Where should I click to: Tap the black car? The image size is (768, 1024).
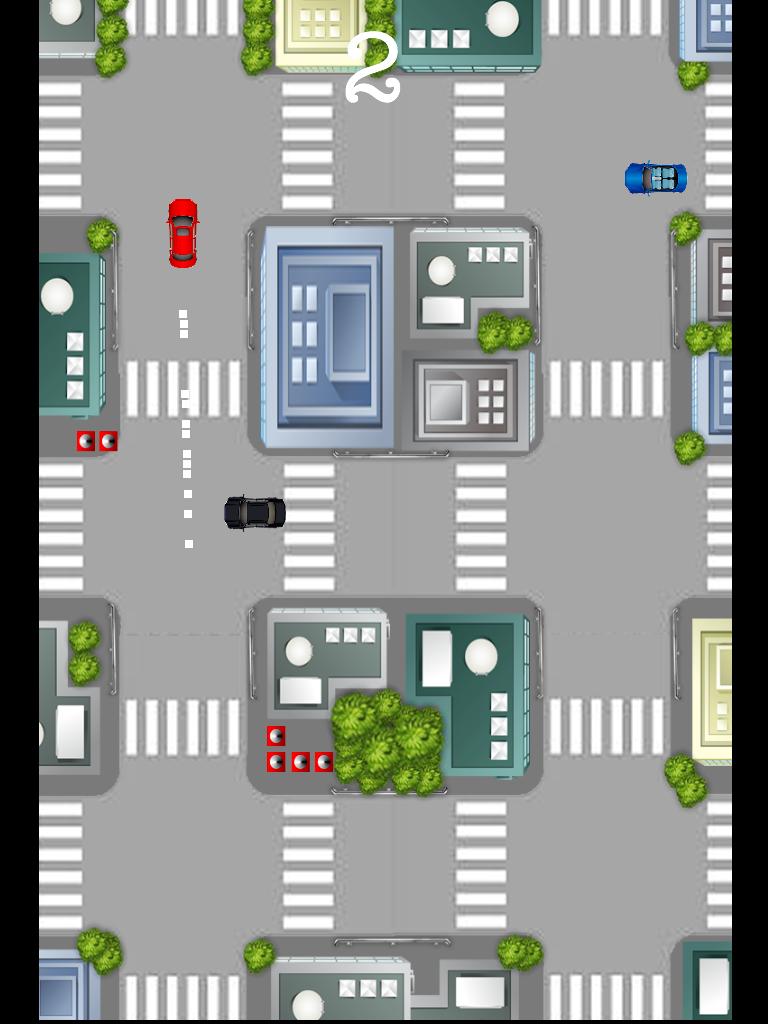pyautogui.click(x=255, y=512)
